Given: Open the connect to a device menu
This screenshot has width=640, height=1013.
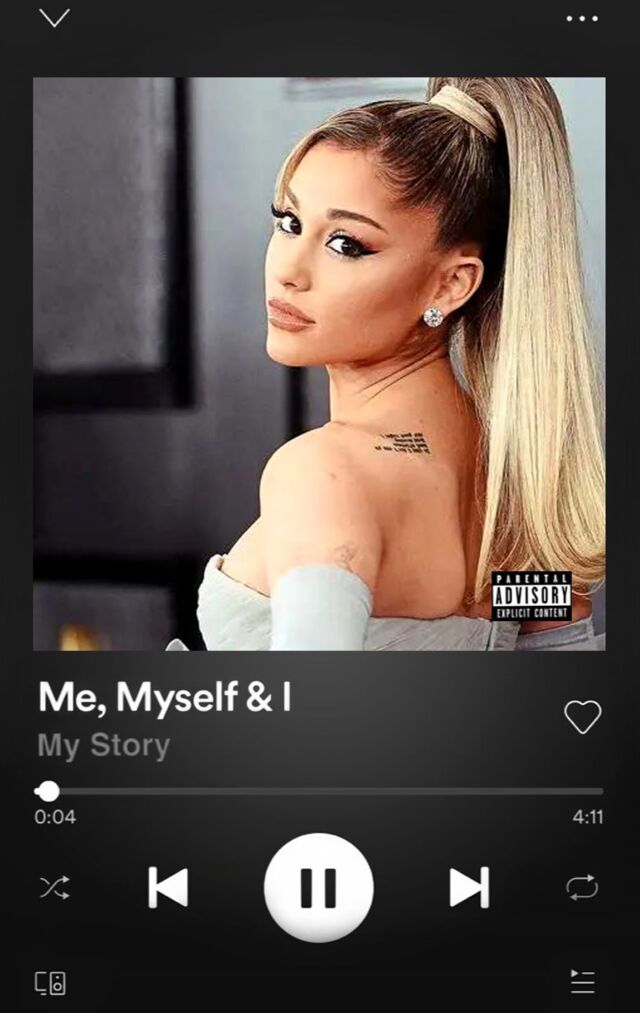Looking at the screenshot, I should coord(51,982).
